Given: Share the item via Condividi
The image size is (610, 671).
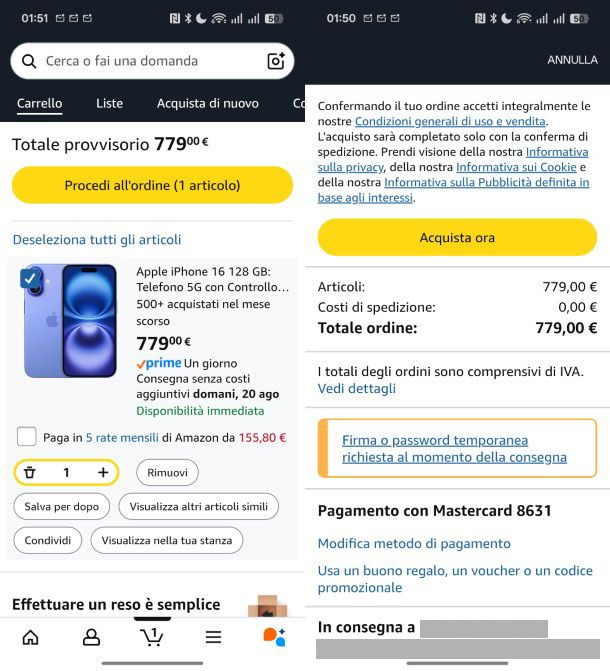Looking at the screenshot, I should coord(47,540).
